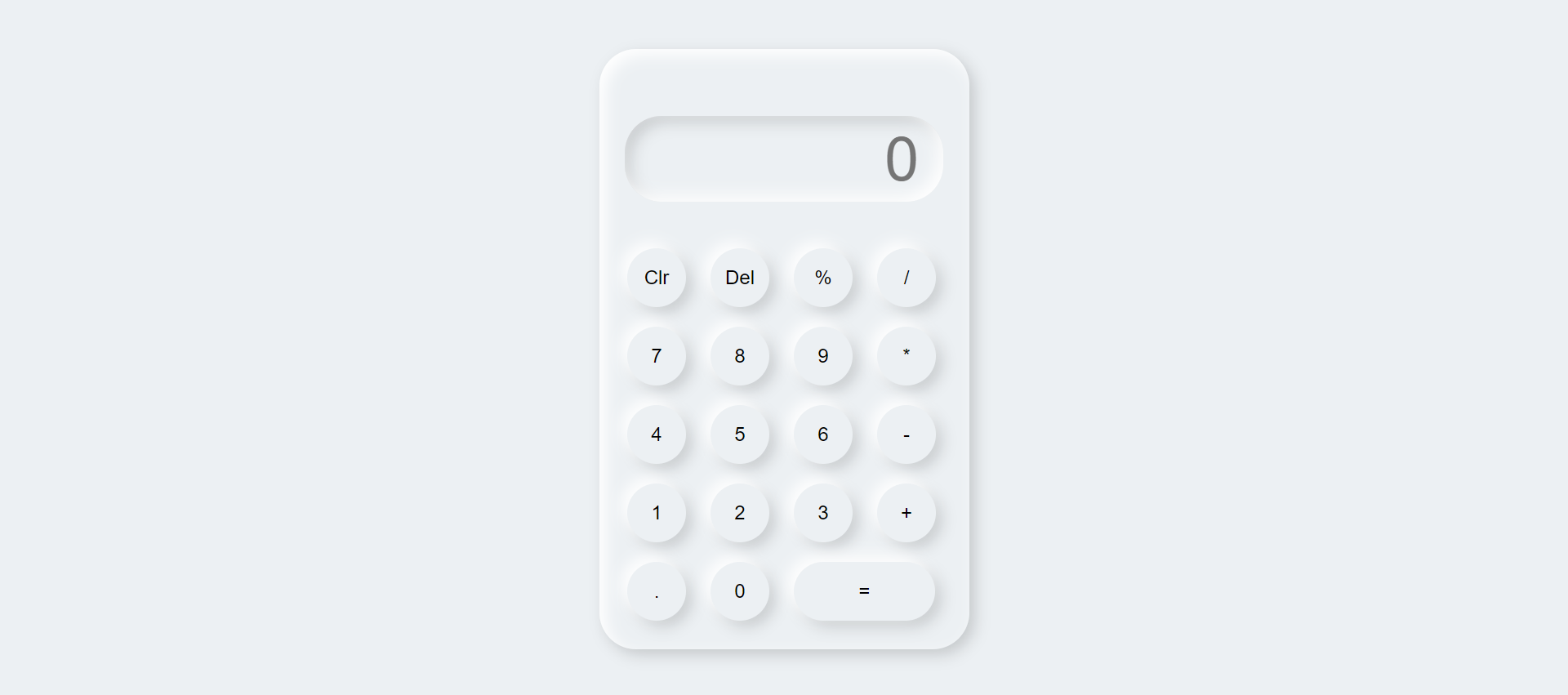
Task: Calculate the result with the equals key
Action: pos(864,591)
